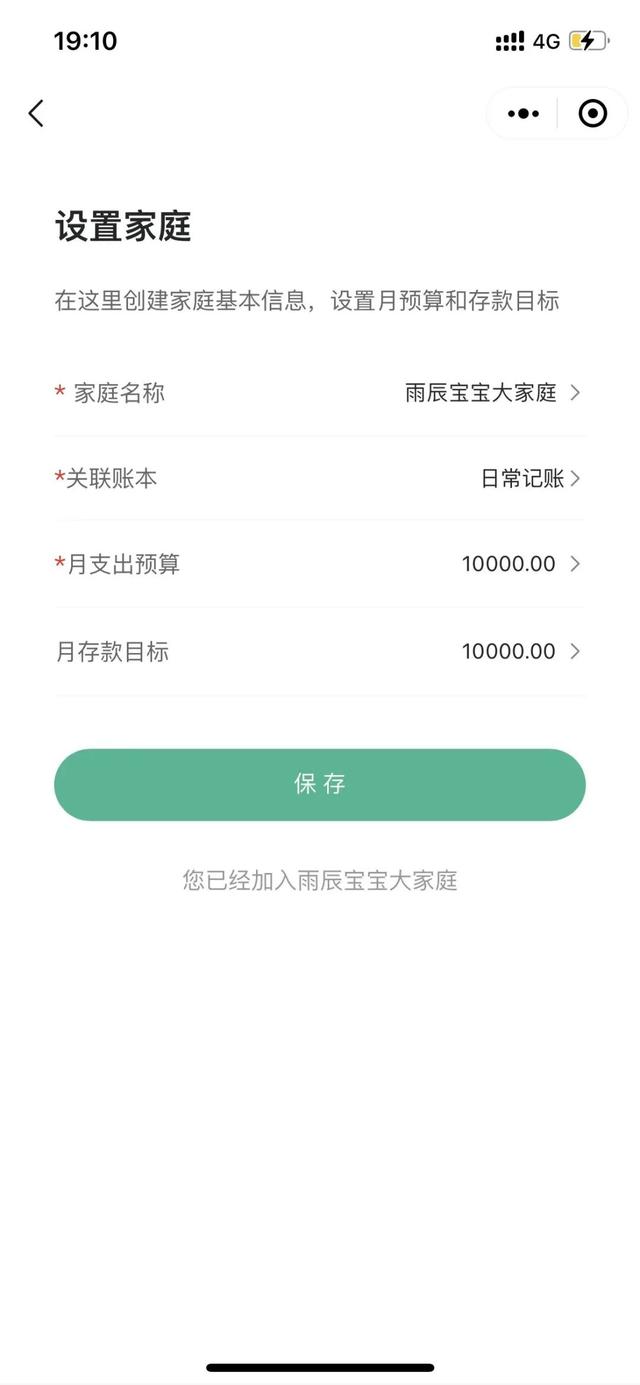Edit the 家庭名称 row
Screen dimensions: 640x1385
point(320,393)
